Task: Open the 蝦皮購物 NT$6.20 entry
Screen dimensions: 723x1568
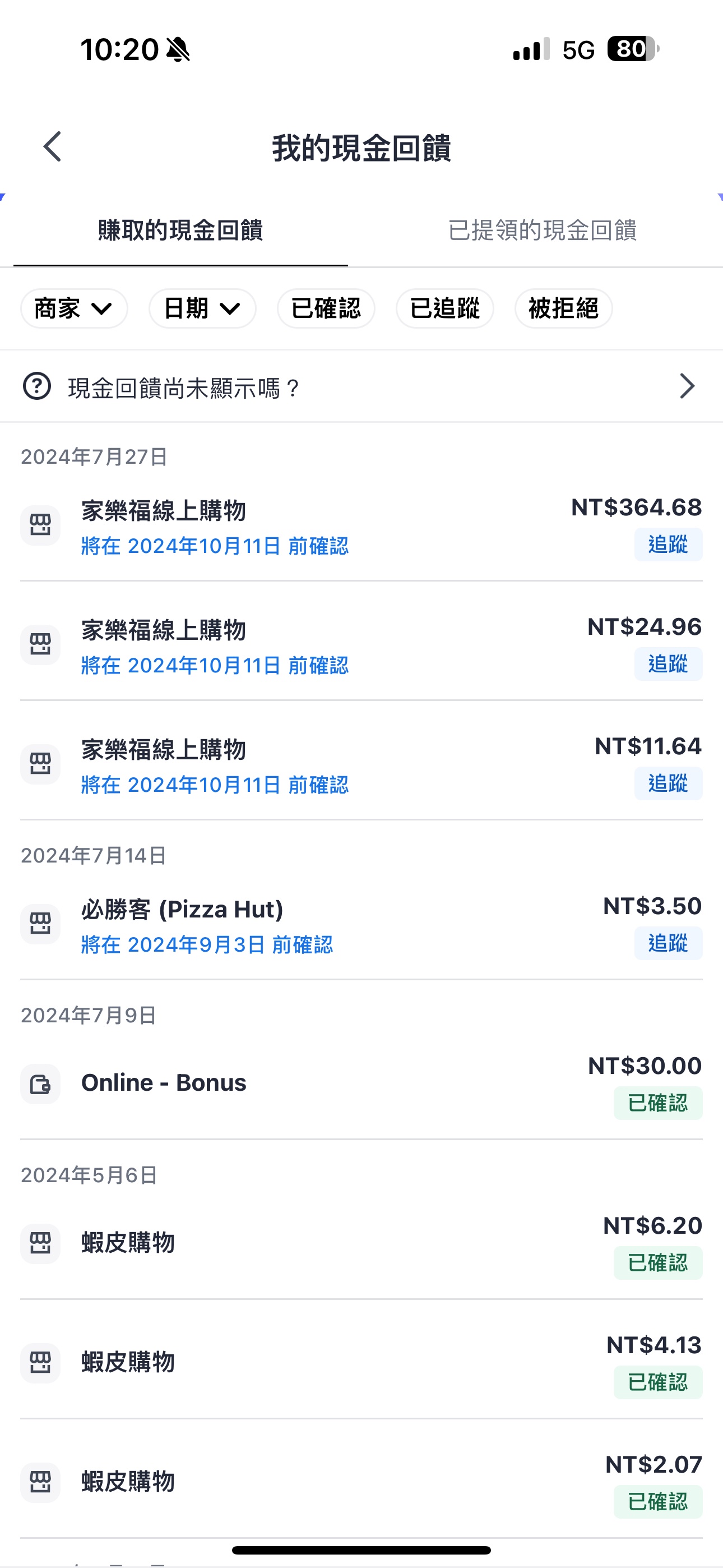Action: coord(361,1244)
